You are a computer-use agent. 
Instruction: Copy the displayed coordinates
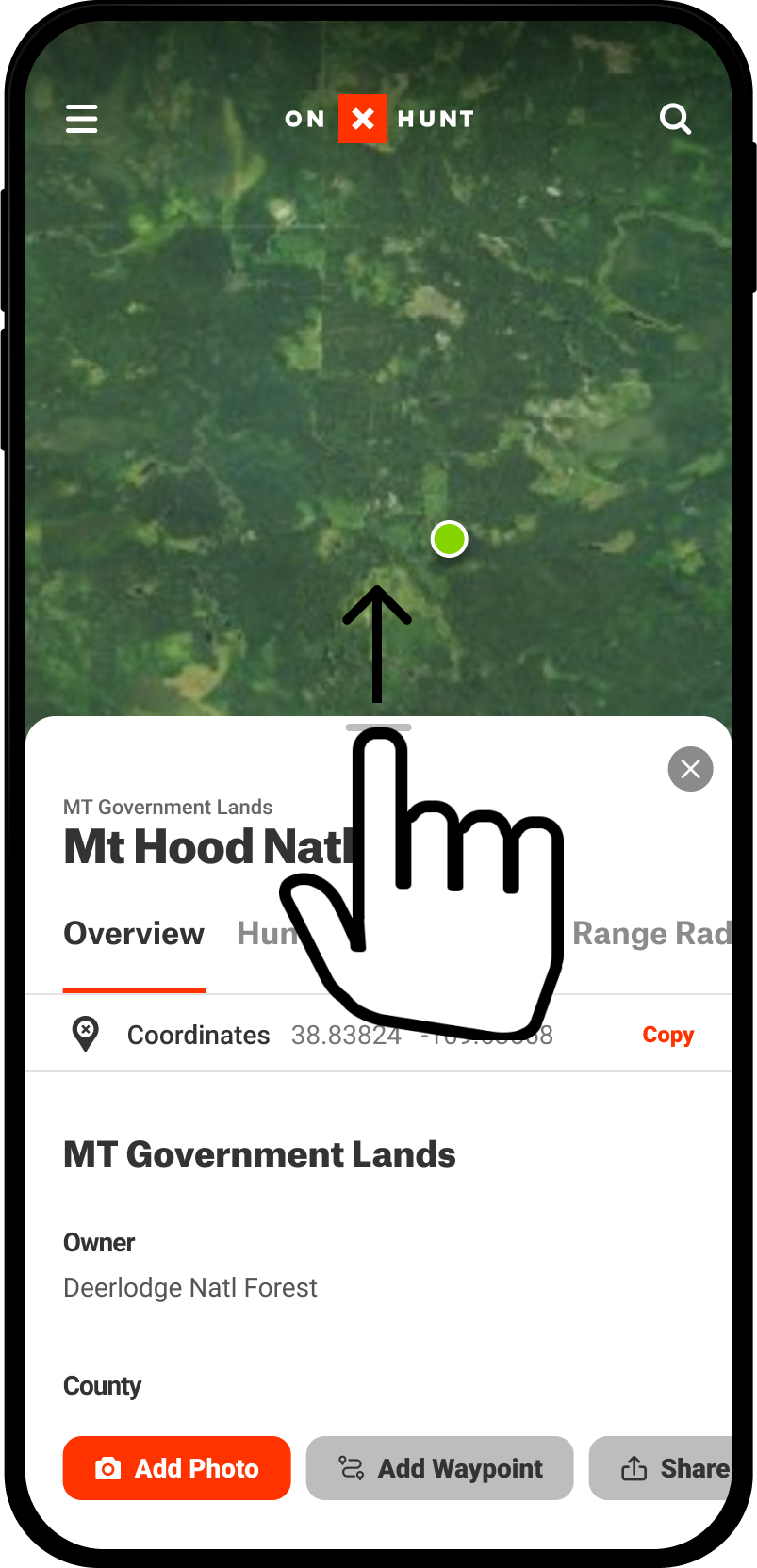pyautogui.click(x=666, y=1034)
